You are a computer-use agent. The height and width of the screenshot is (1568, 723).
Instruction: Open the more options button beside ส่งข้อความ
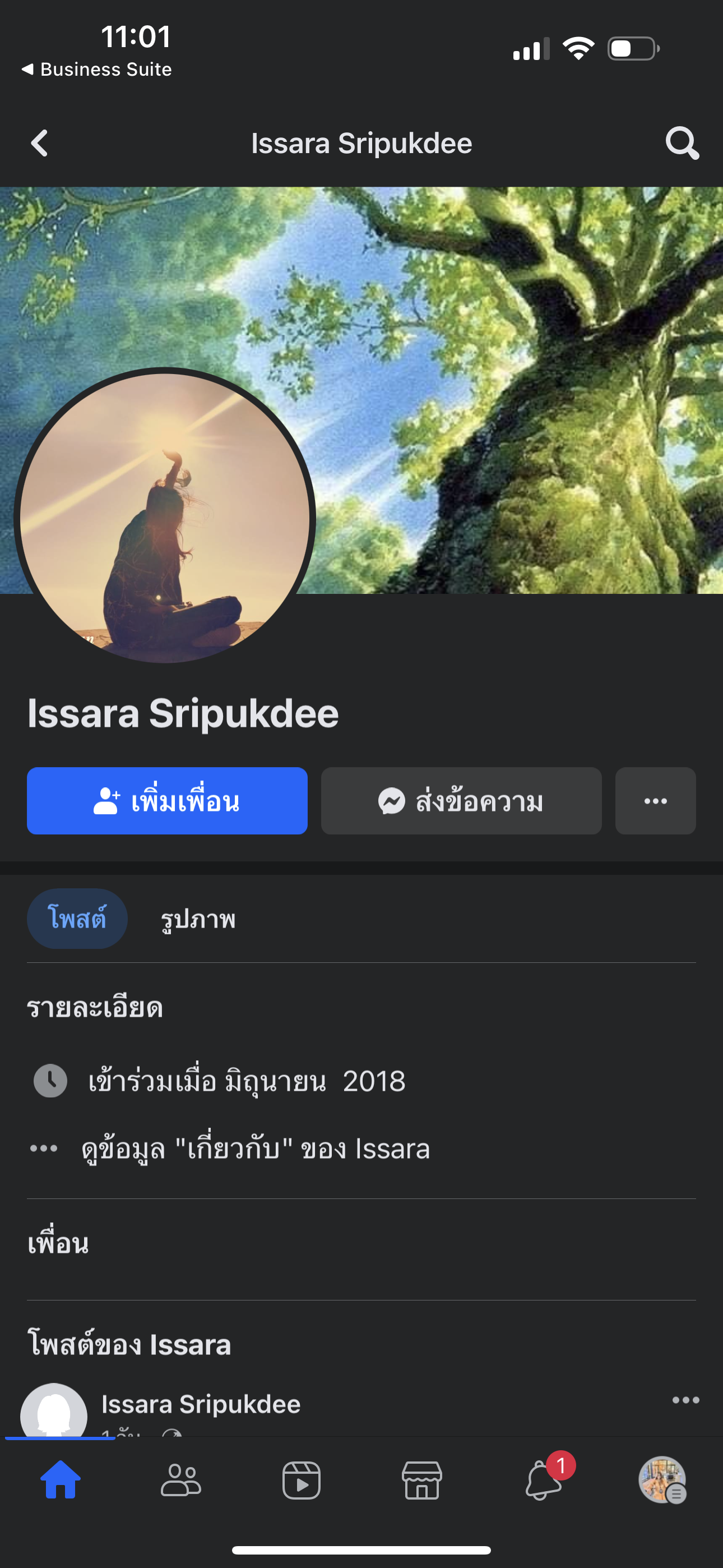click(x=655, y=800)
